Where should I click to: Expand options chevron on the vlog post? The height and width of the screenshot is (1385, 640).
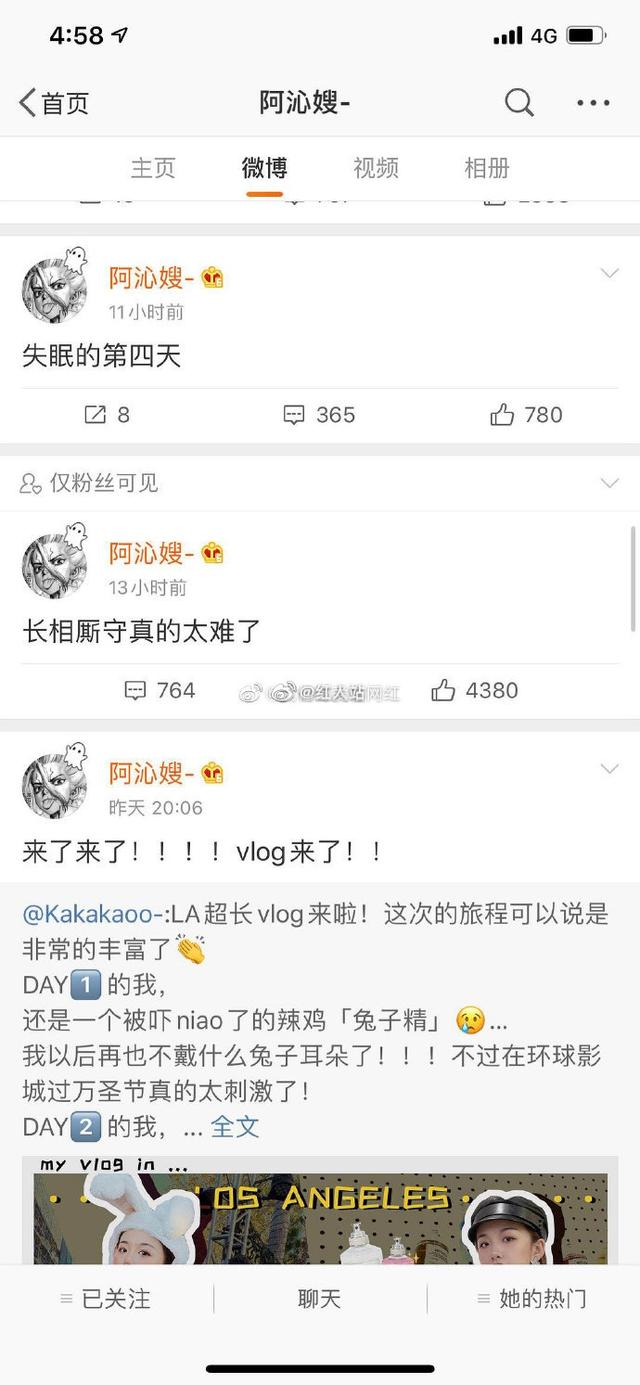[609, 769]
